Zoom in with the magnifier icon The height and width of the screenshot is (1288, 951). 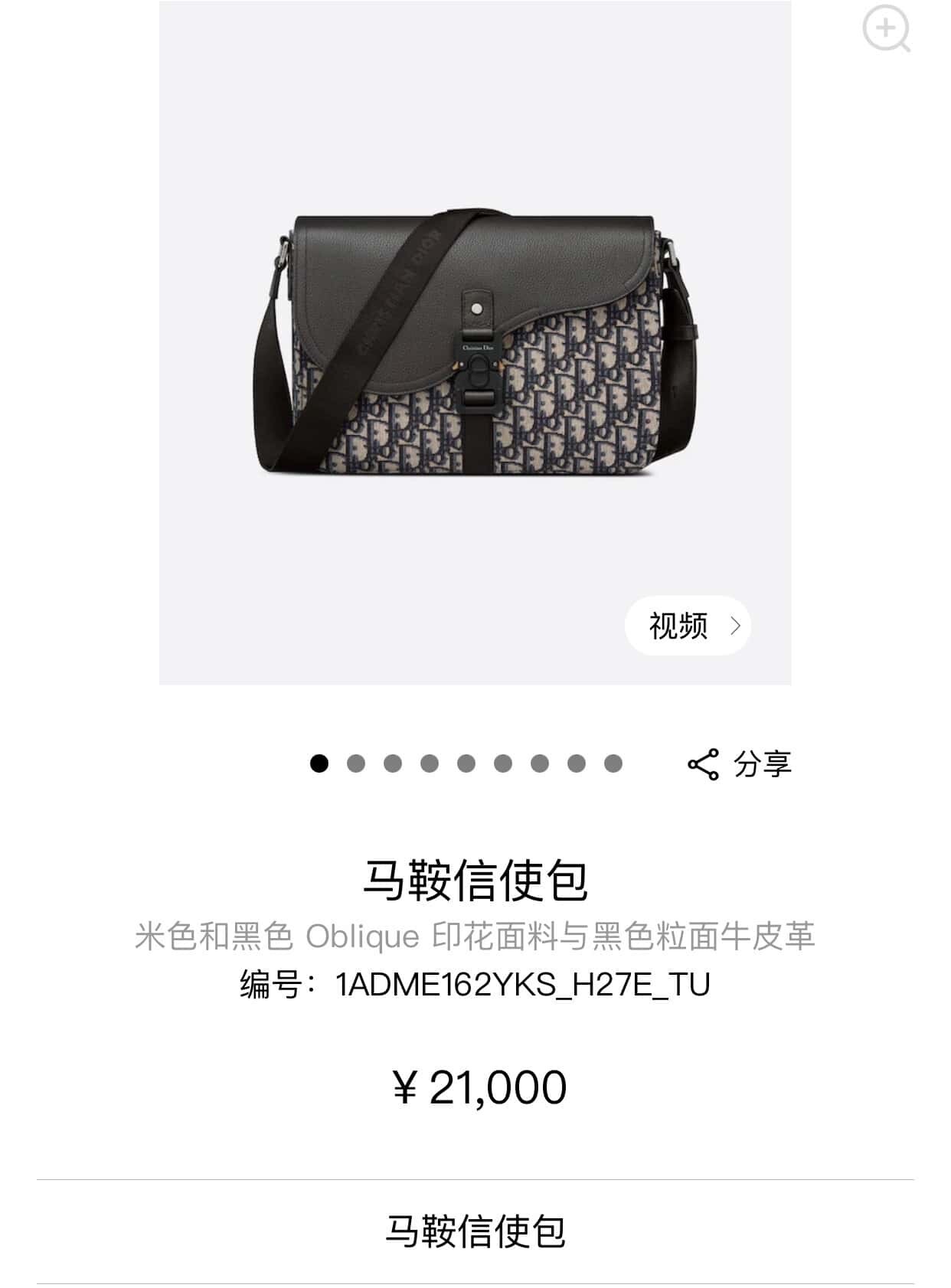886,29
